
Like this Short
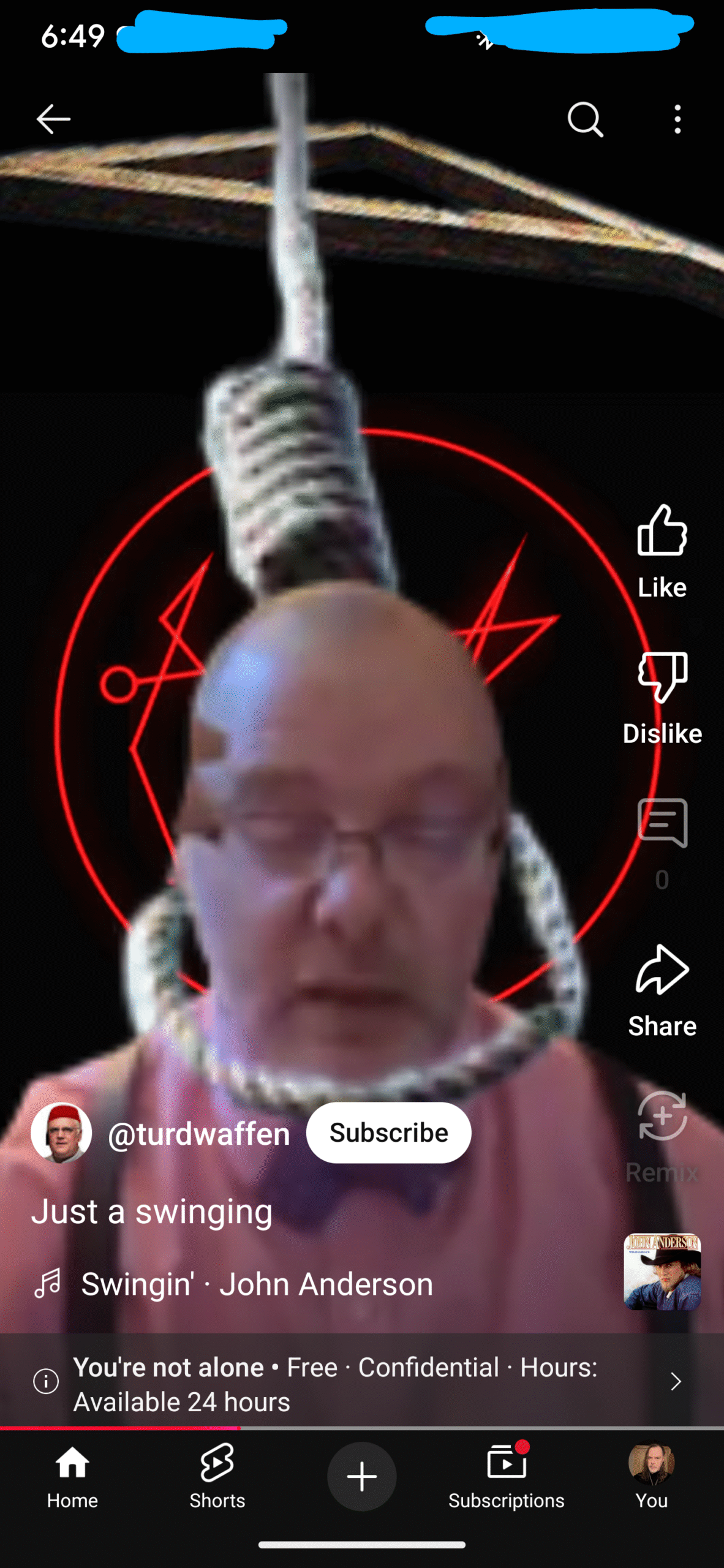pos(662,551)
